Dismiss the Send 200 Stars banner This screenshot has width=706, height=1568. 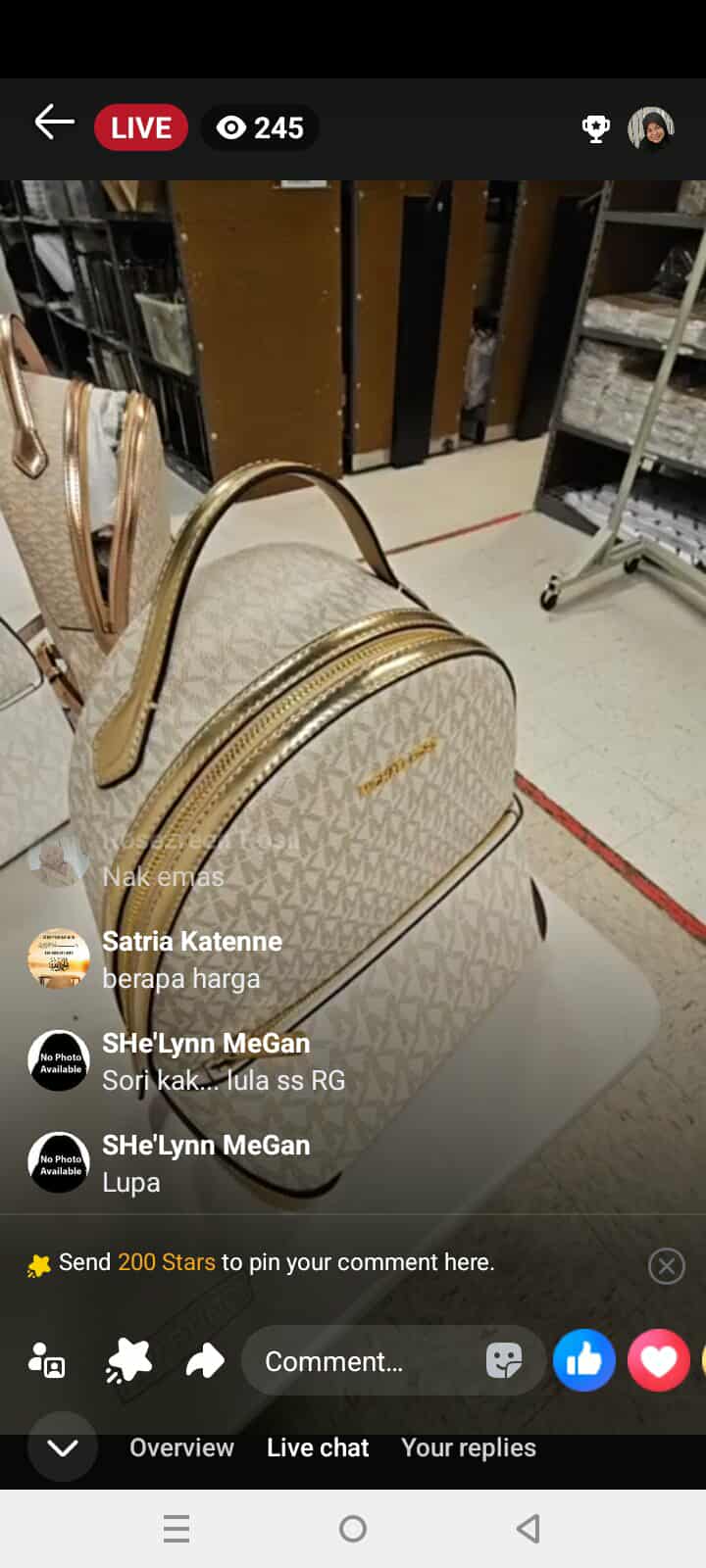click(666, 1266)
